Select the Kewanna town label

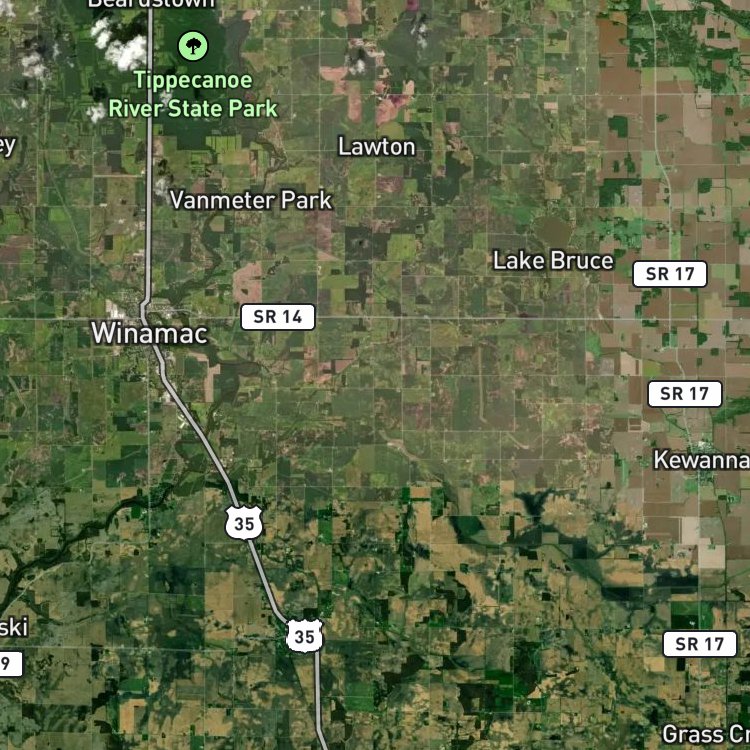coord(701,460)
